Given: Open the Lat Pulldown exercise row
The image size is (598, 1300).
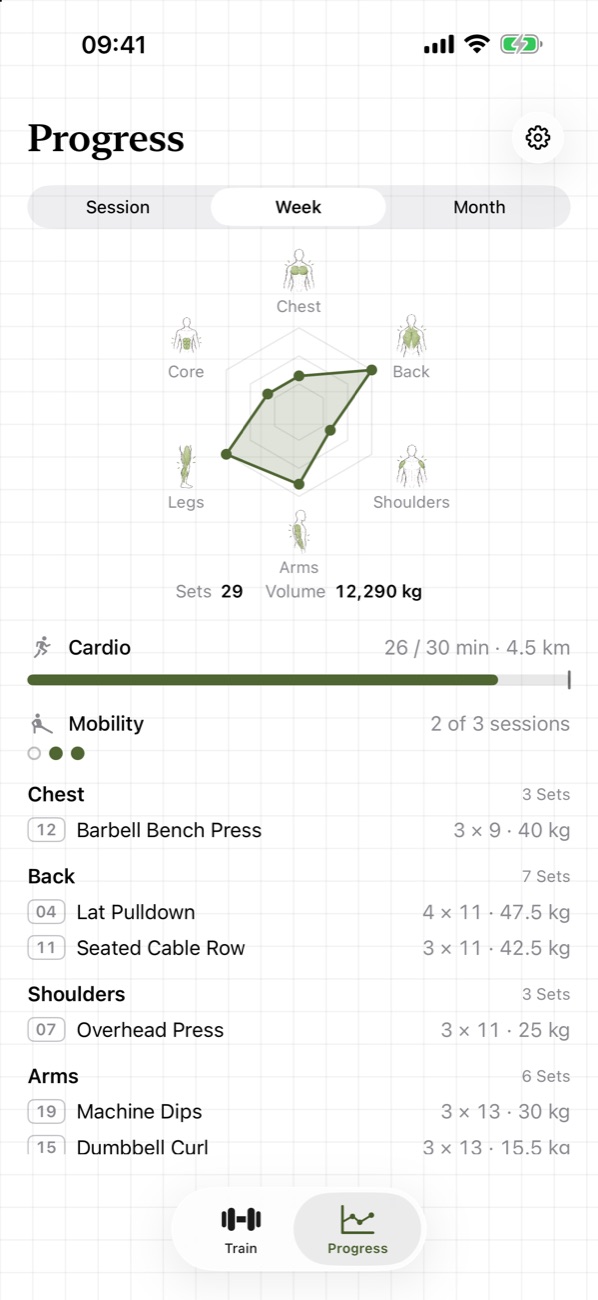Looking at the screenshot, I should 299,912.
